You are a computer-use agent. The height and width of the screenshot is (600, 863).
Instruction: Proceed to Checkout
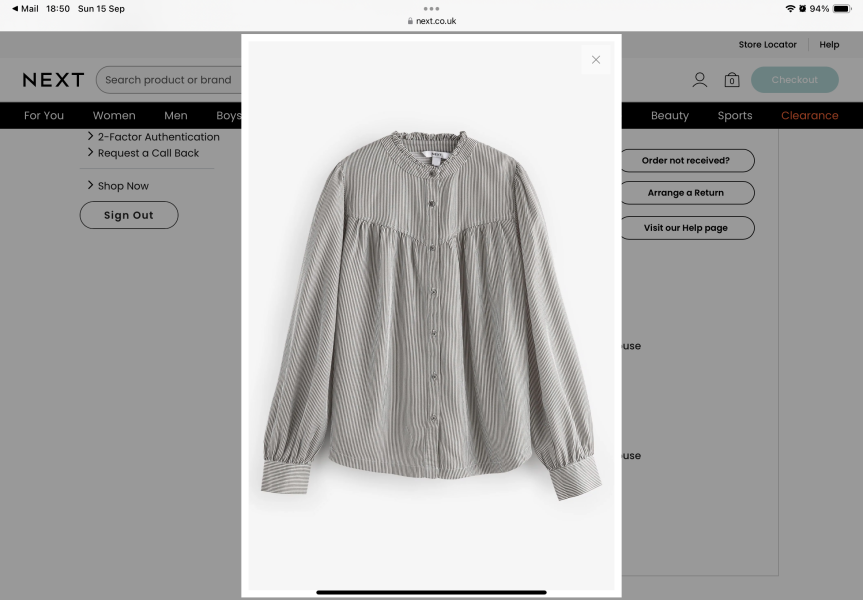point(794,80)
